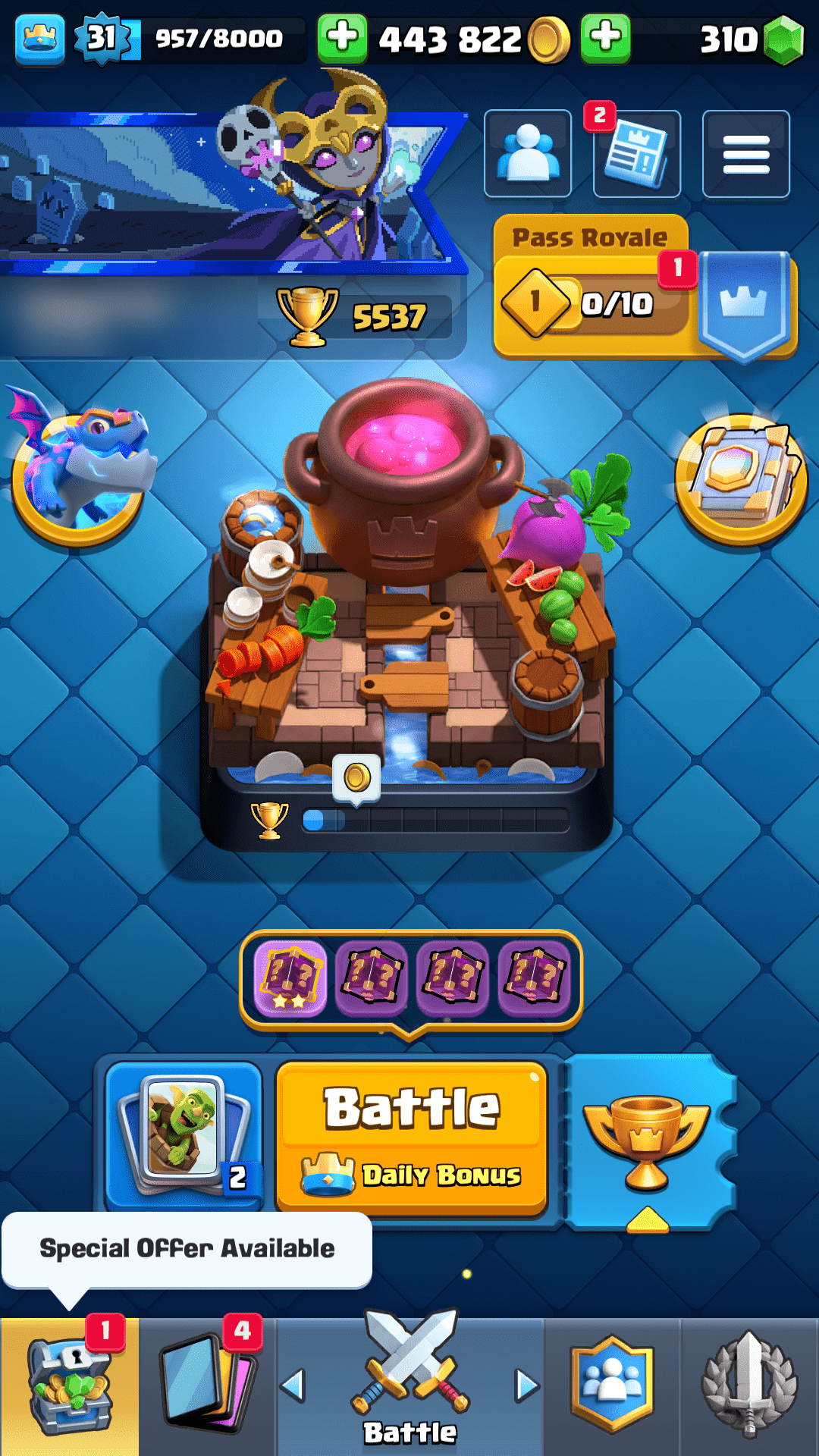Switch to the card collection tab
Screen dimensions: 819x1456
click(x=207, y=1386)
